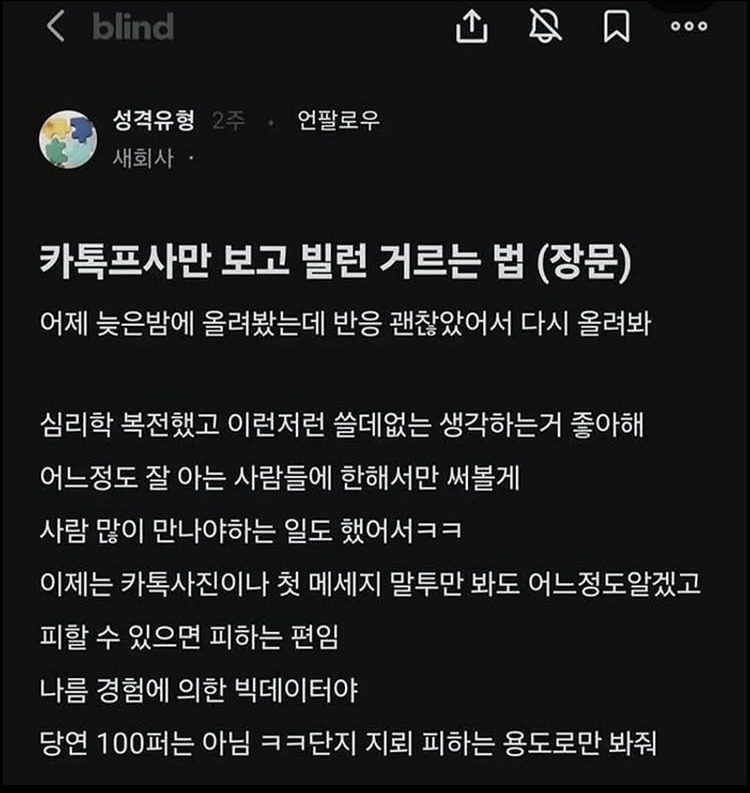
Task: Select the blind logo in the header
Action: (135, 29)
